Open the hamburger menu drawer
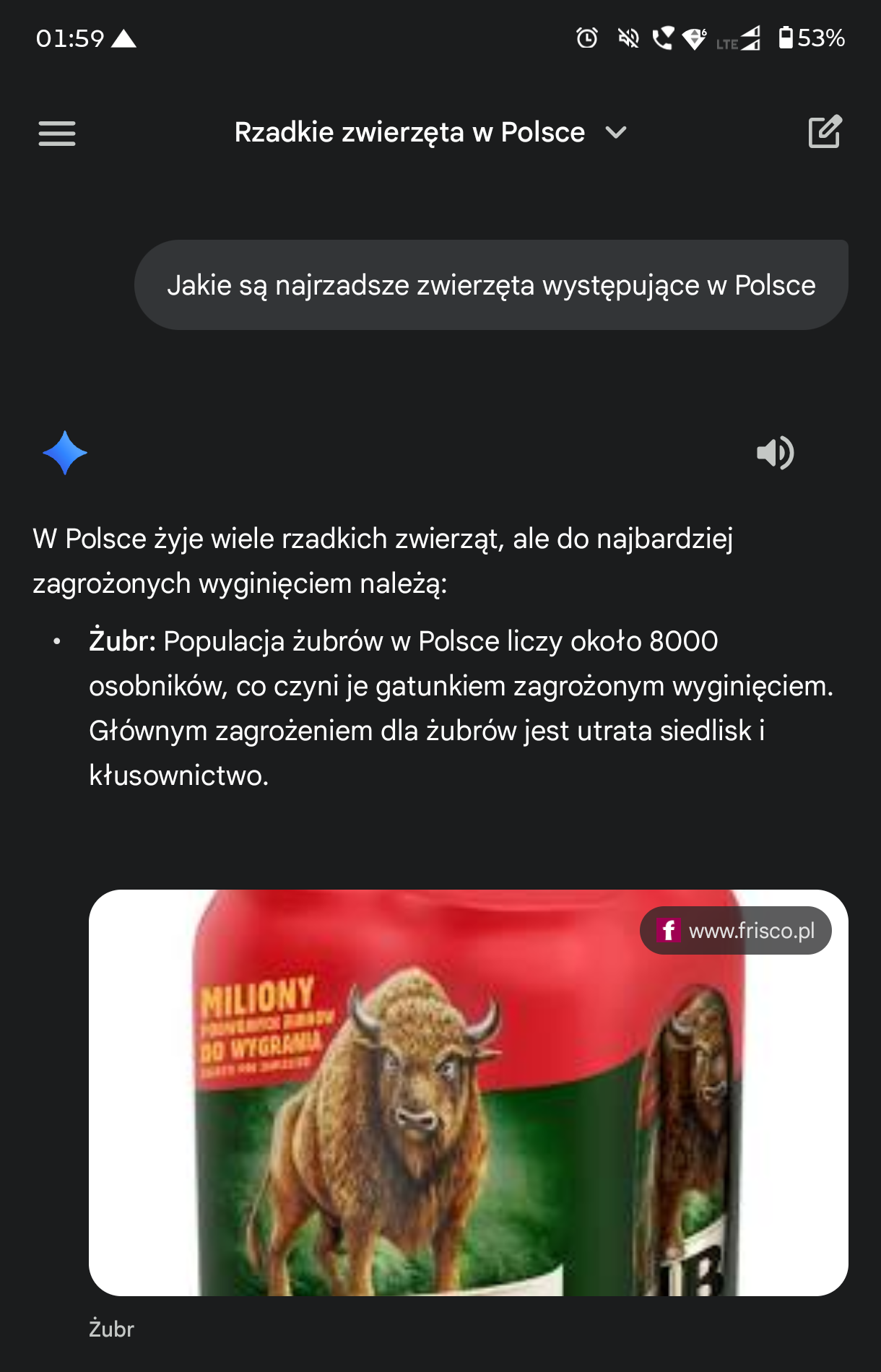This screenshot has height=1372, width=881. coord(57,134)
